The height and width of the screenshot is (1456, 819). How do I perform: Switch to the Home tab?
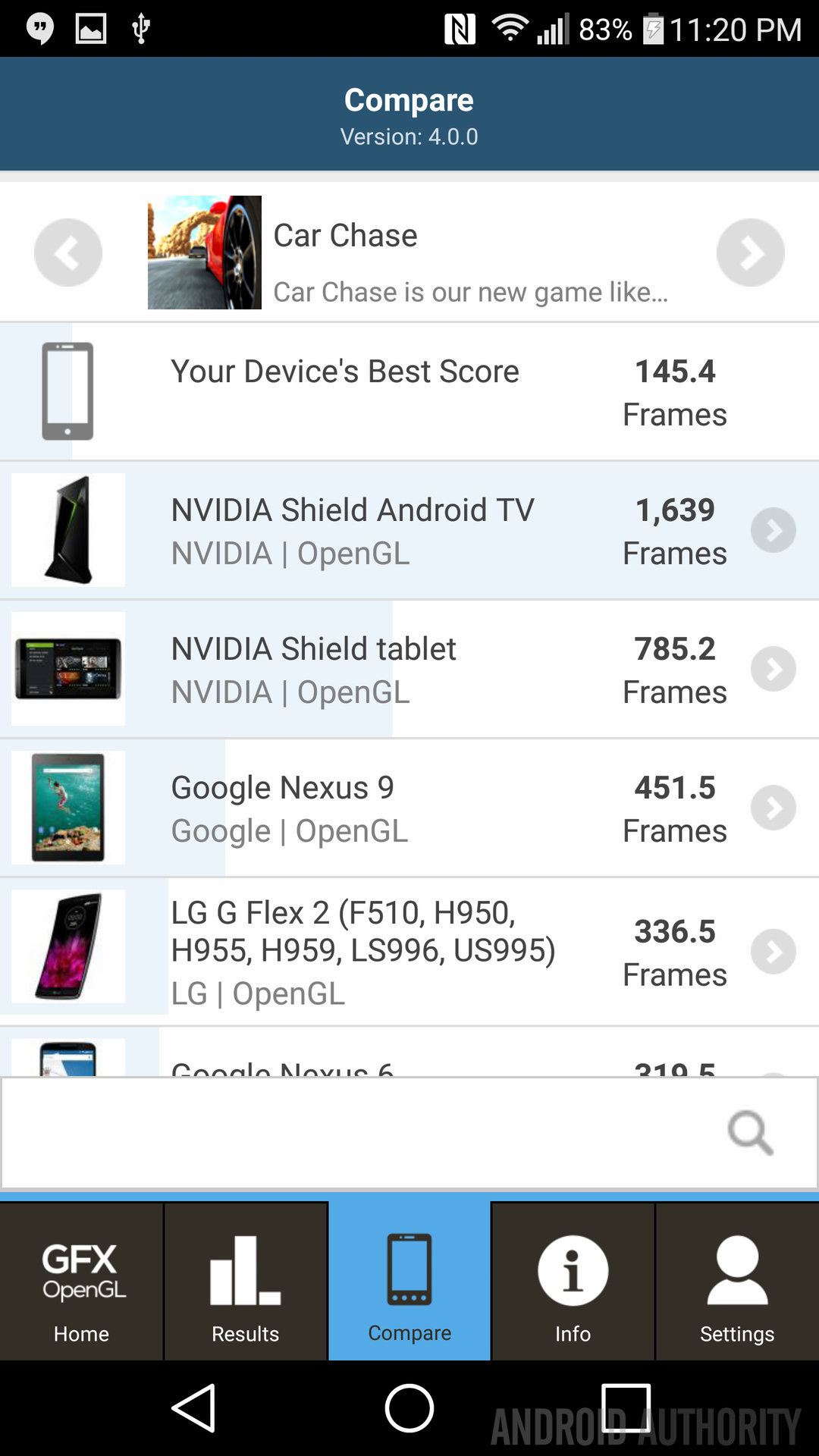[82, 1282]
